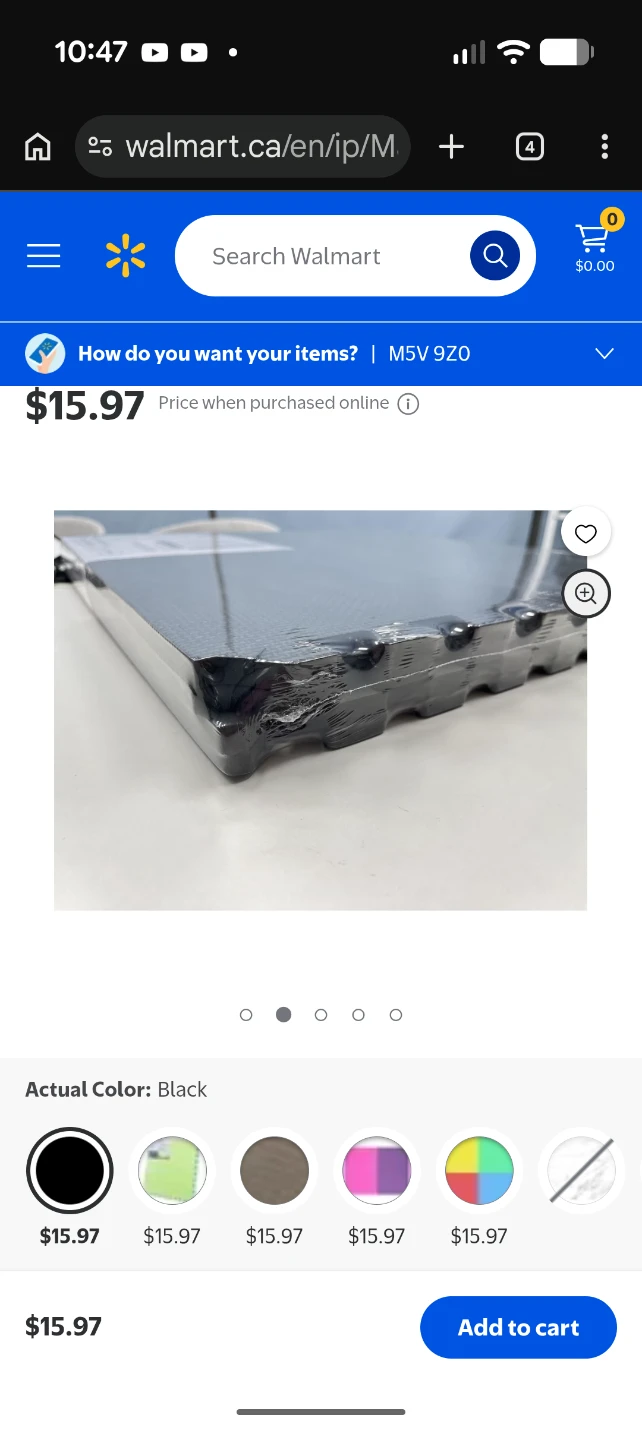
Task: Open a new browser tab
Action: tap(452, 148)
